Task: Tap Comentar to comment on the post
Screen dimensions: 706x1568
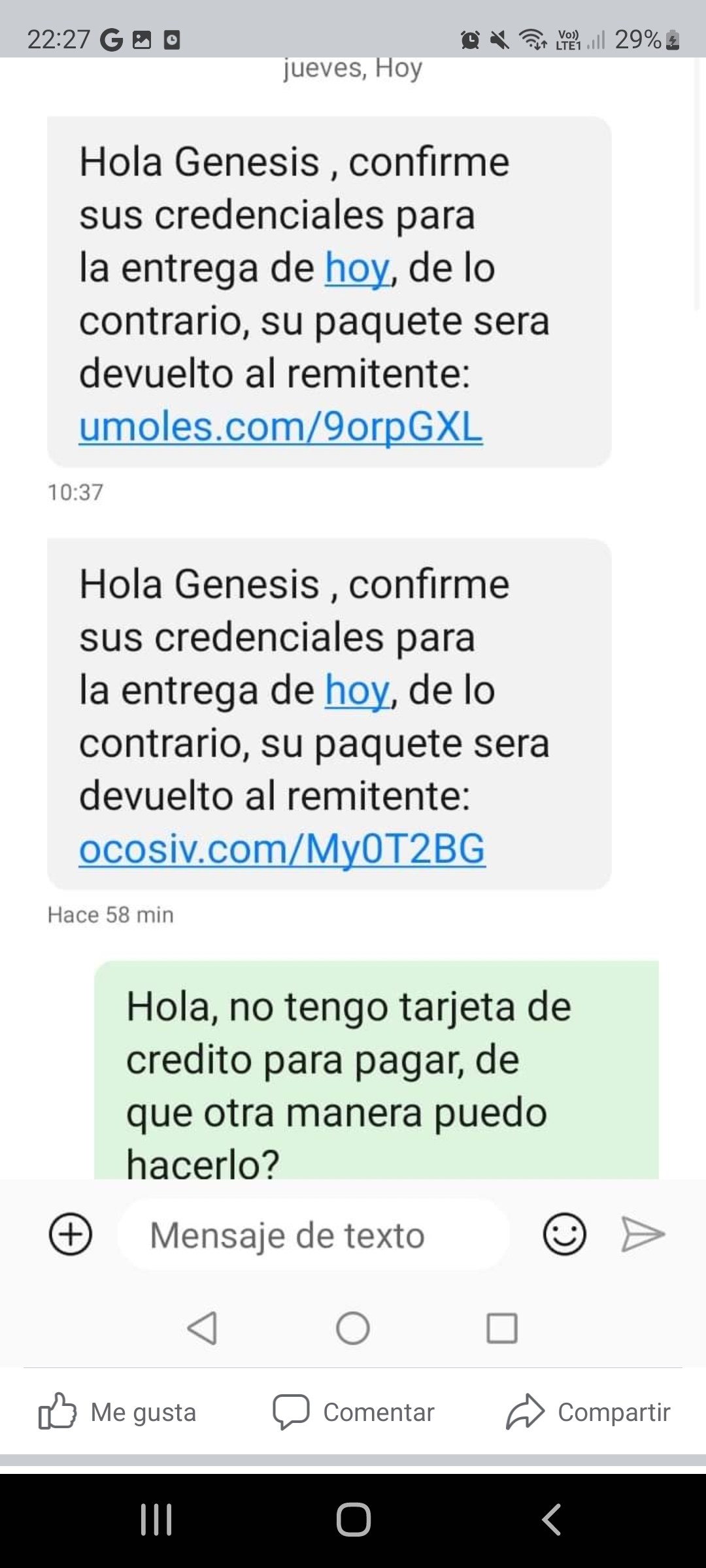Action: 353,1413
